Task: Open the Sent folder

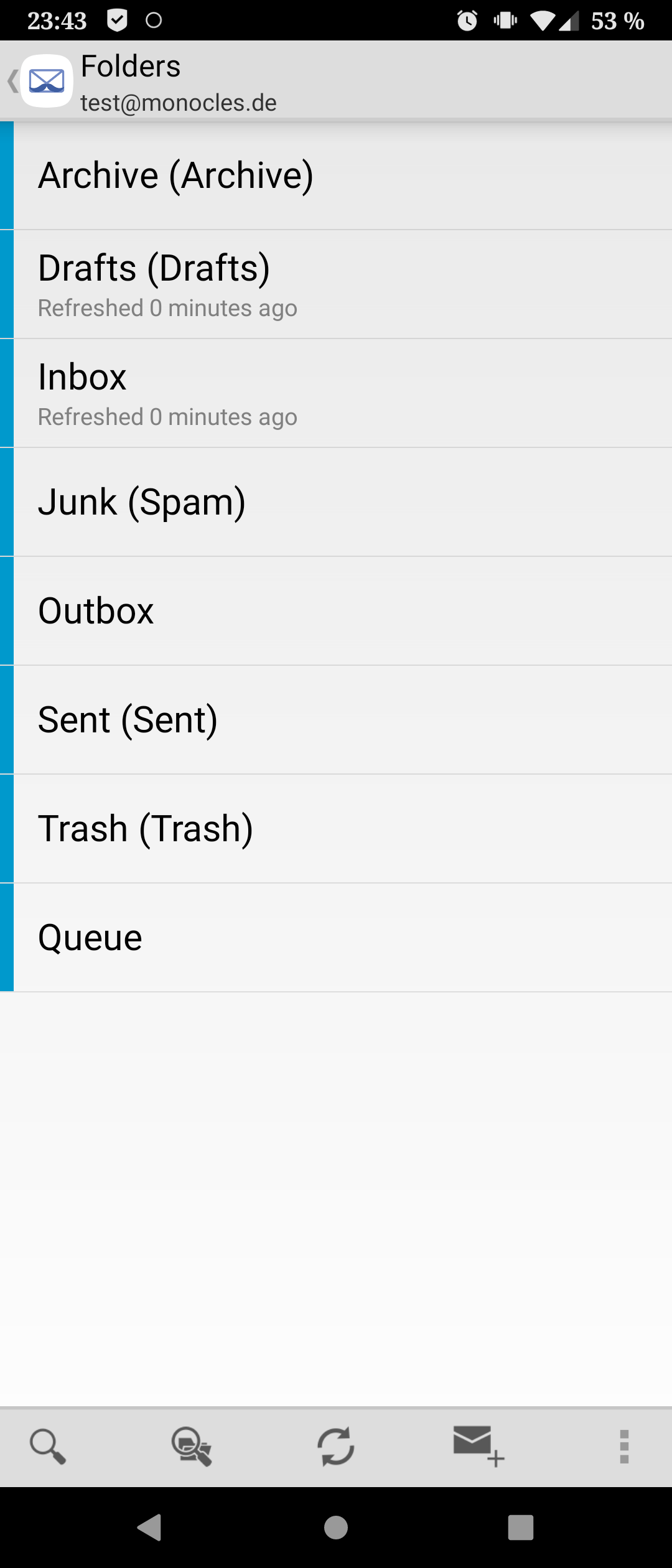Action: [x=336, y=720]
